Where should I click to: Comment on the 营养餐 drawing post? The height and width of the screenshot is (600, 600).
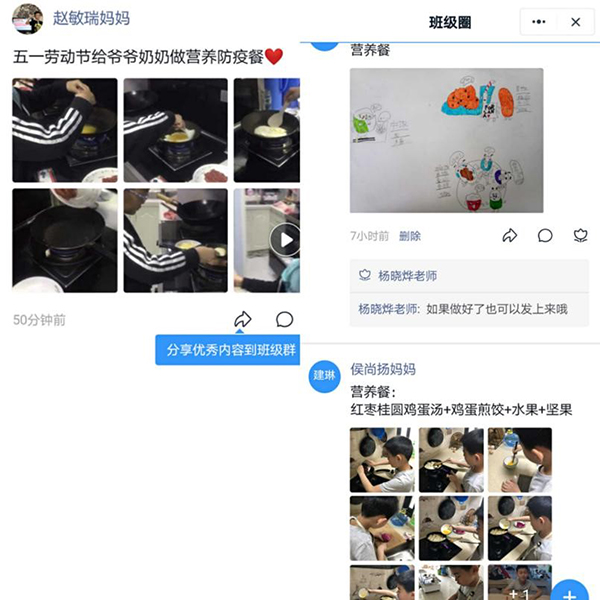coord(545,236)
